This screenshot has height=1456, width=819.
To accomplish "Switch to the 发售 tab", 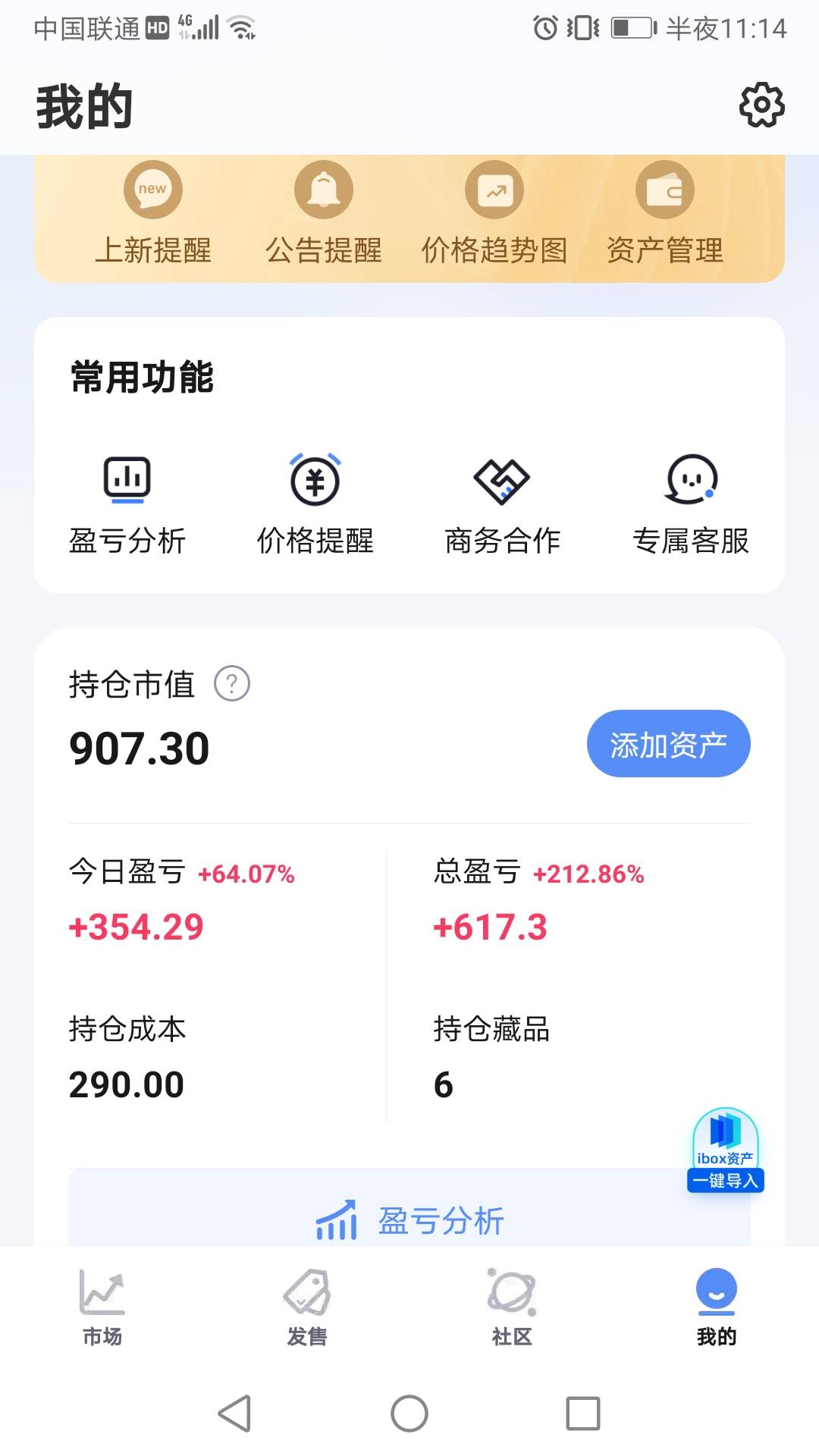I will point(307,1307).
